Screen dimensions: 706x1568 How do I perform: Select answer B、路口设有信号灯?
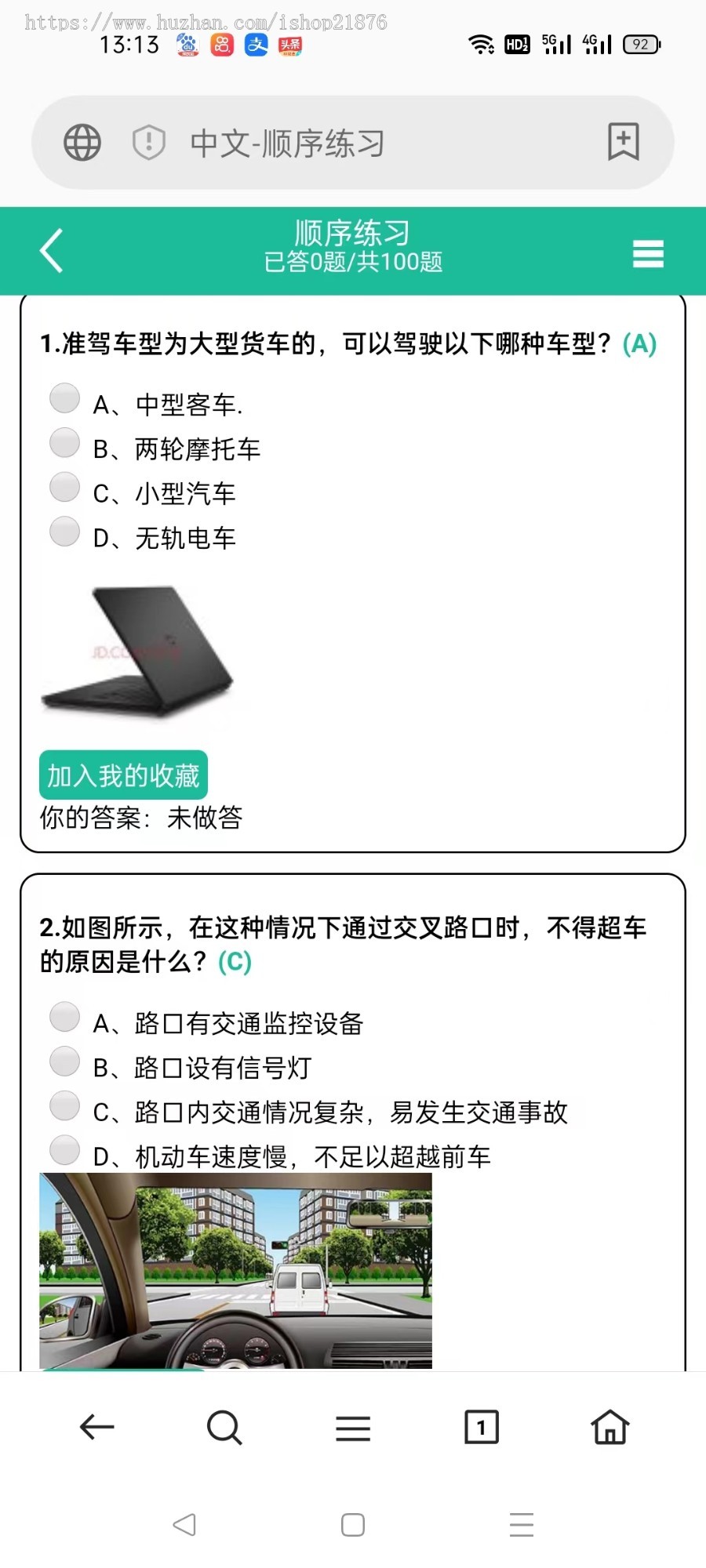click(x=64, y=1062)
